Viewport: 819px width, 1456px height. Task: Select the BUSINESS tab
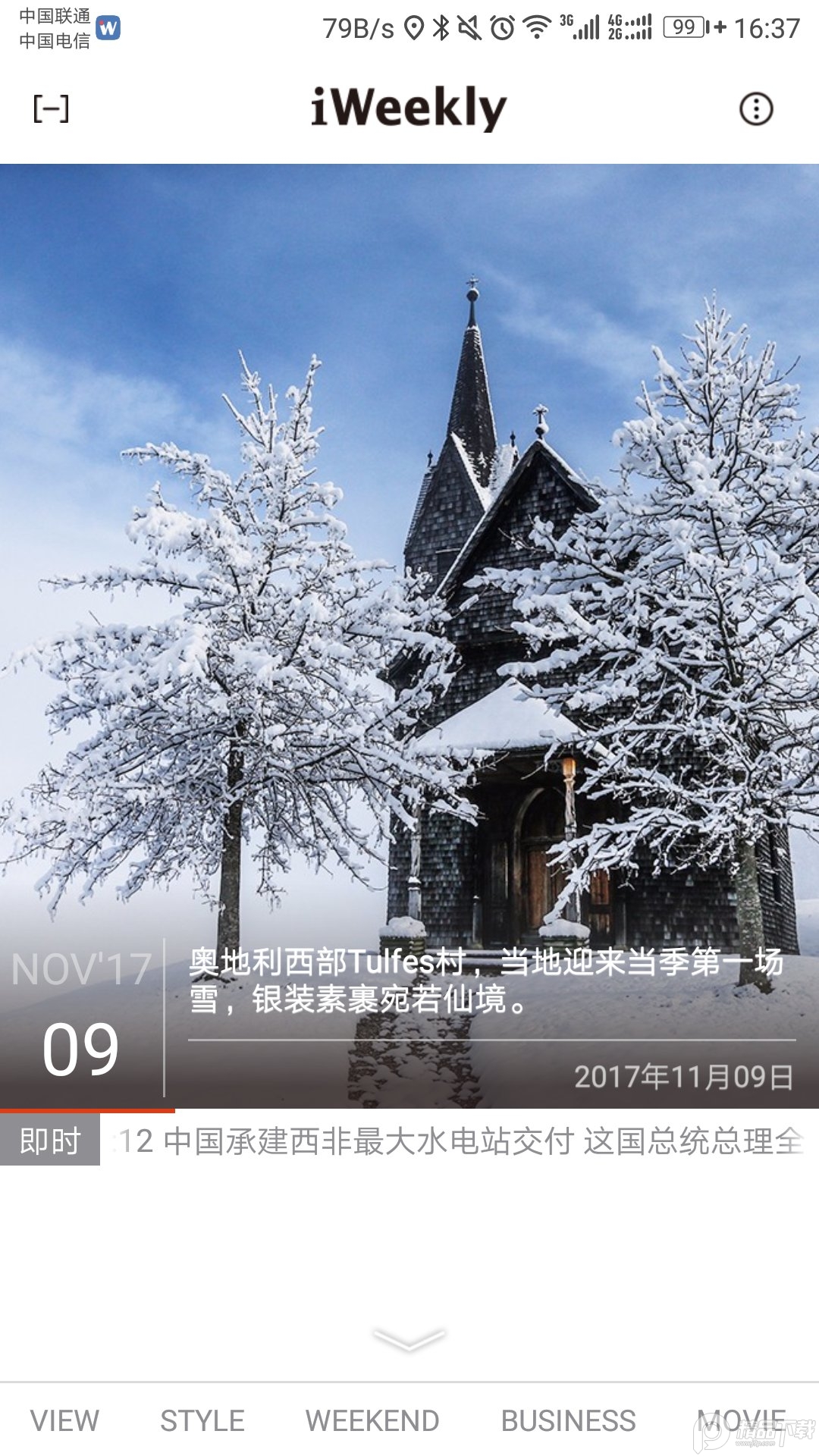coord(570,1421)
